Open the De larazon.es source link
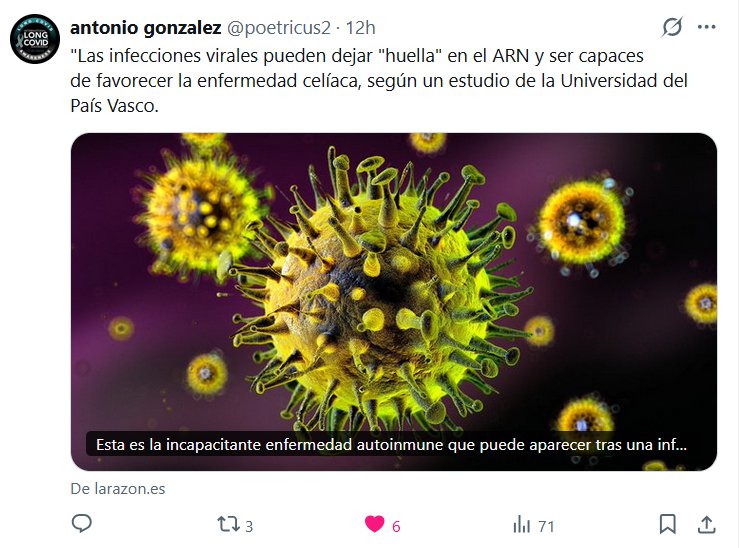740x548 pixels. (117, 489)
